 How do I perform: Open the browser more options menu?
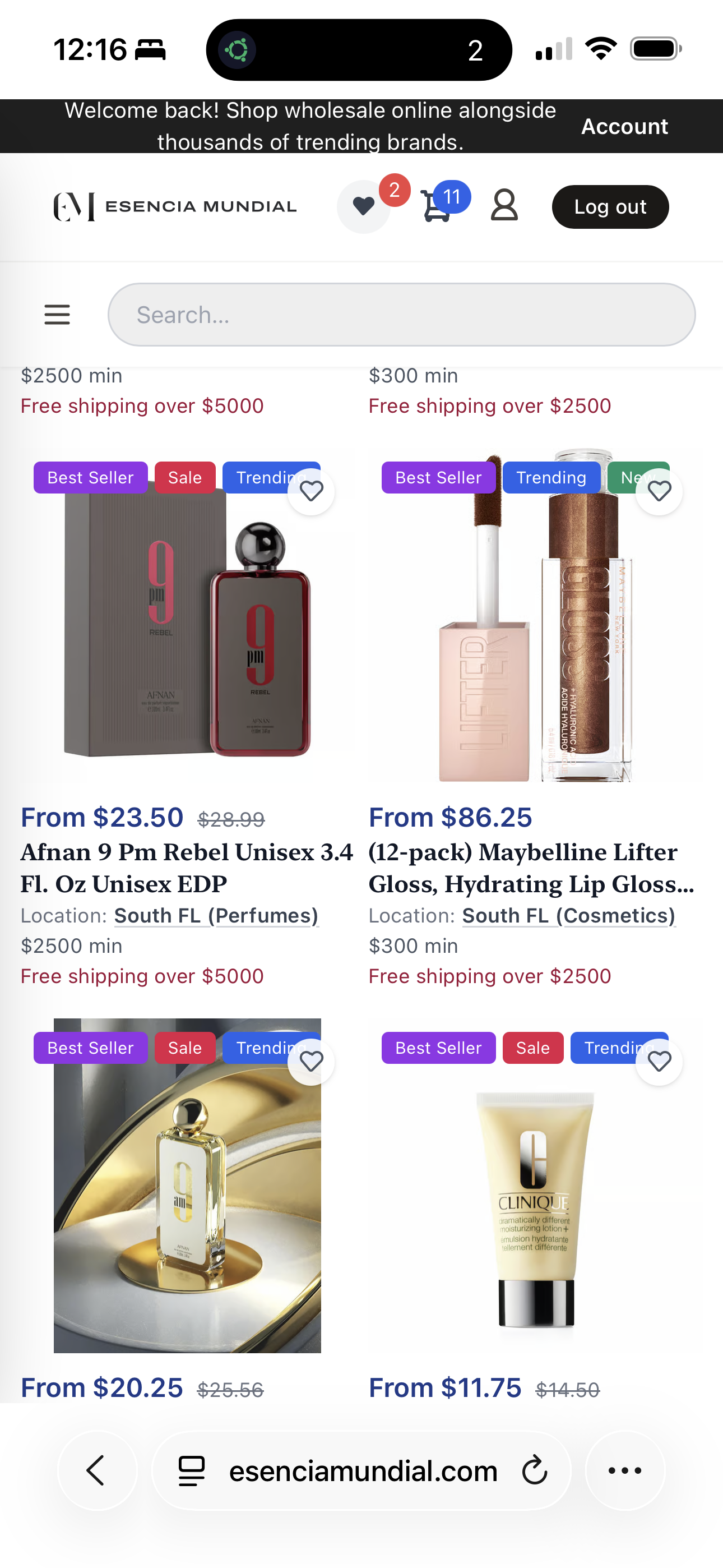click(625, 1470)
